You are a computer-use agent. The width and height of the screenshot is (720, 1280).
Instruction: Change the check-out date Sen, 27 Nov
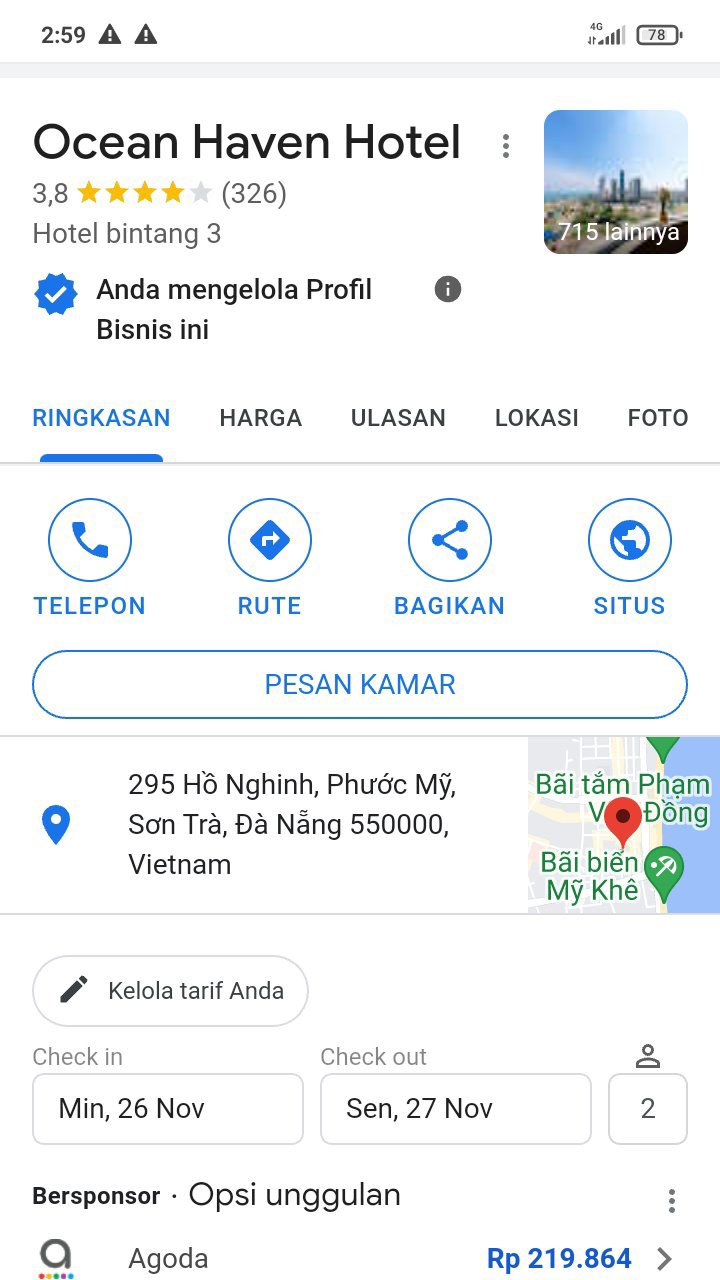pos(456,1109)
